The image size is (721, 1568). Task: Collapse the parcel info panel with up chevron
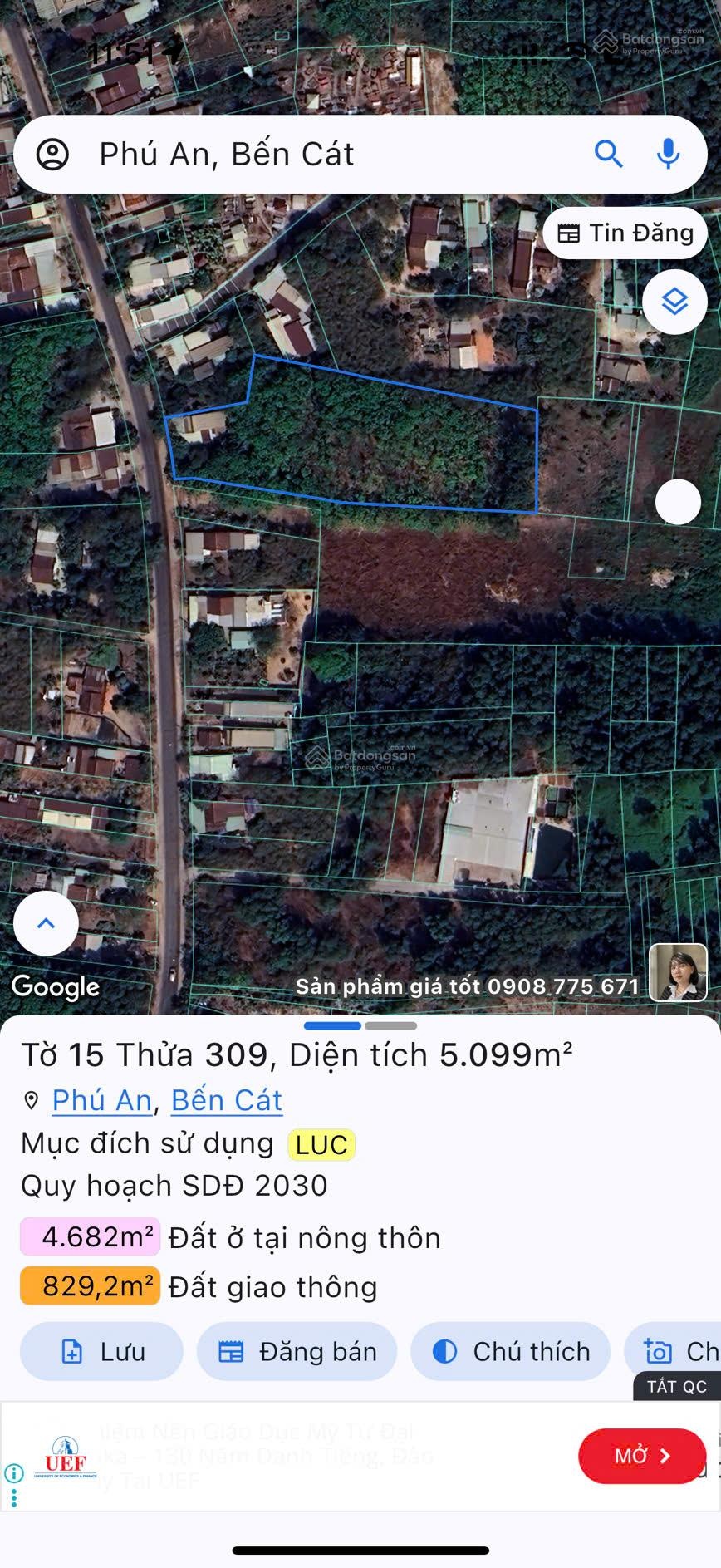46,922
